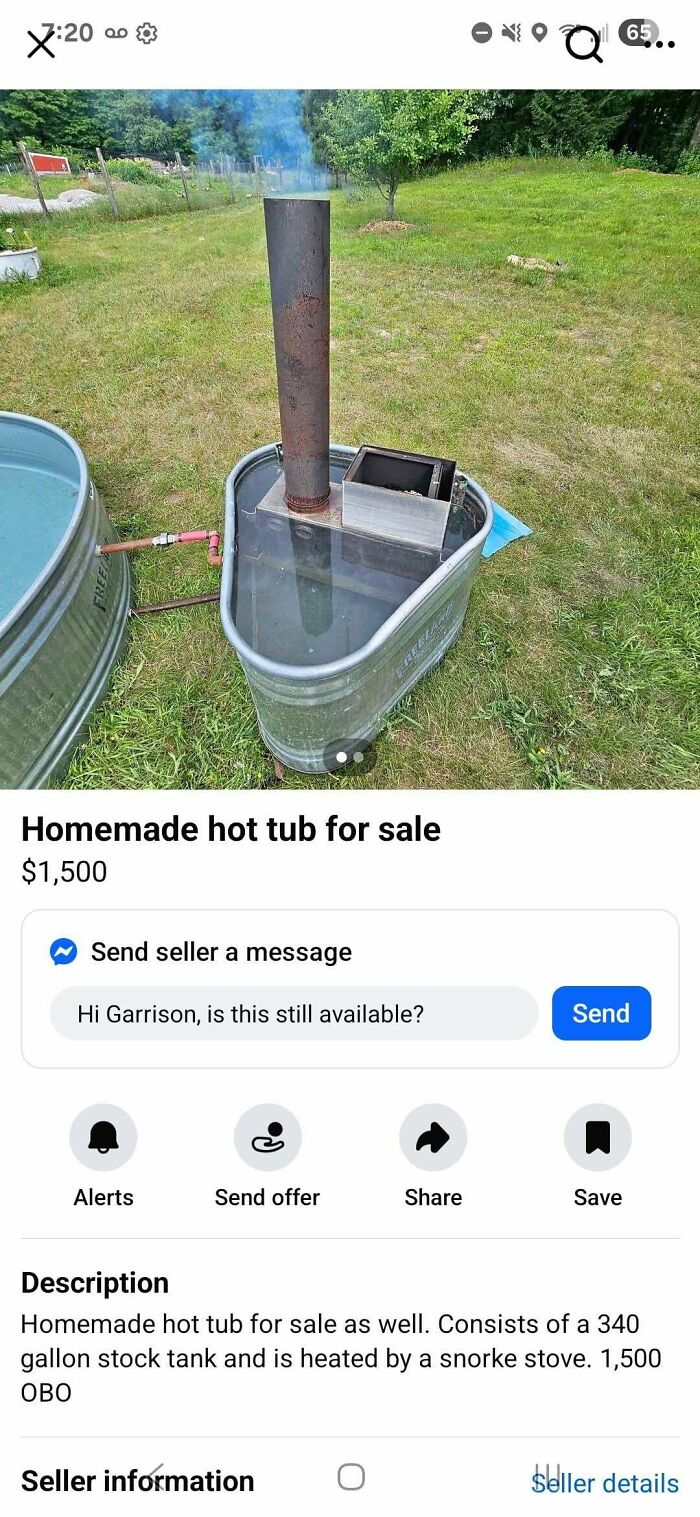The image size is (700, 1517).
Task: Open the hot tub listing photo
Action: point(350,440)
